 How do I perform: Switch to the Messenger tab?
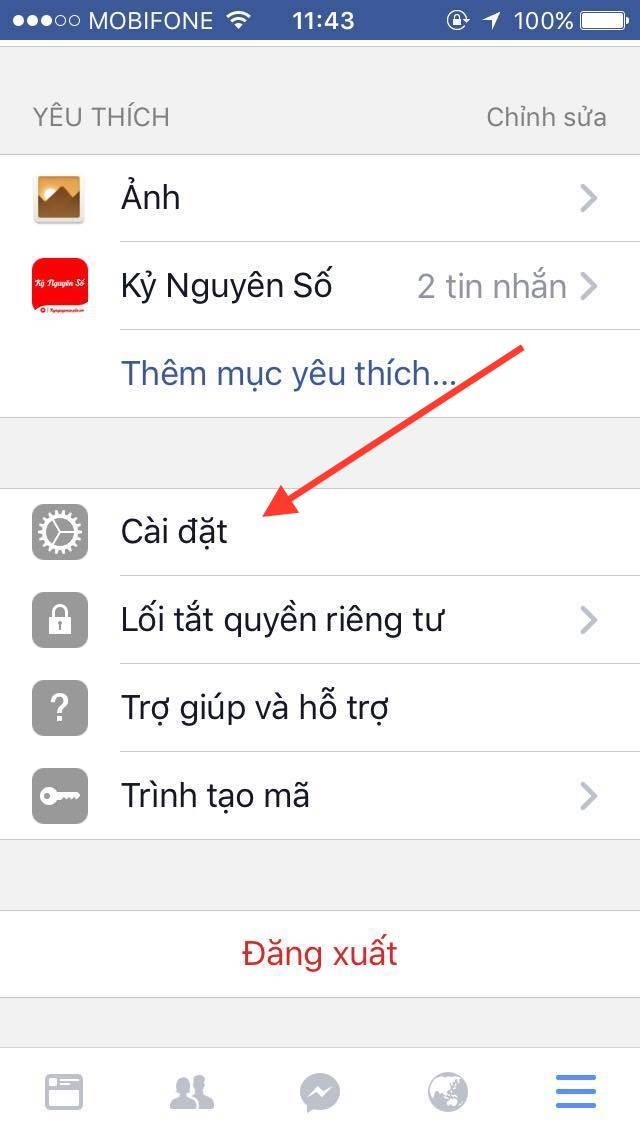click(320, 1092)
